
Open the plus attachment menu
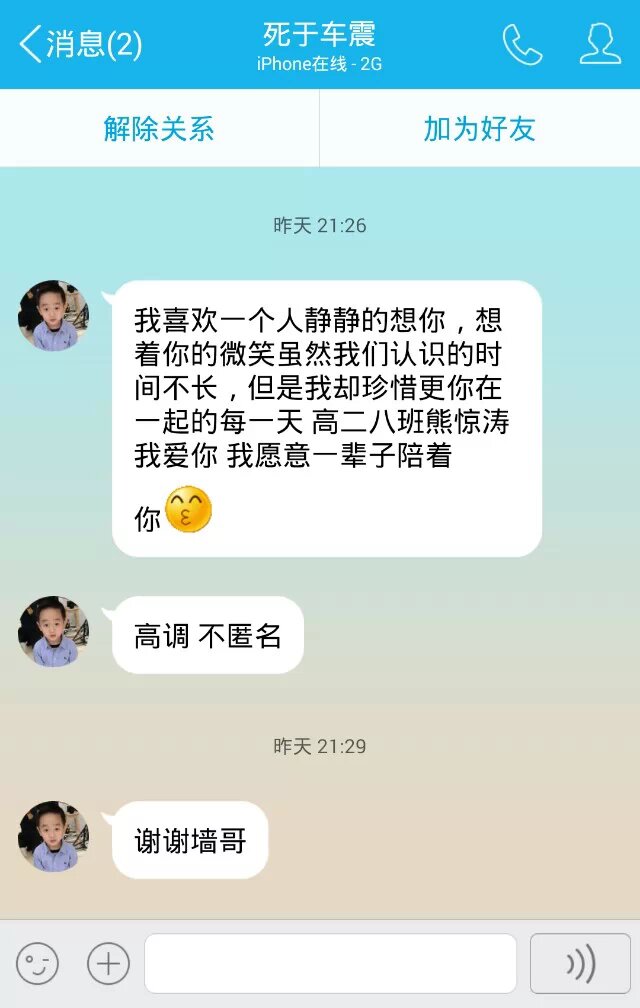coord(108,964)
